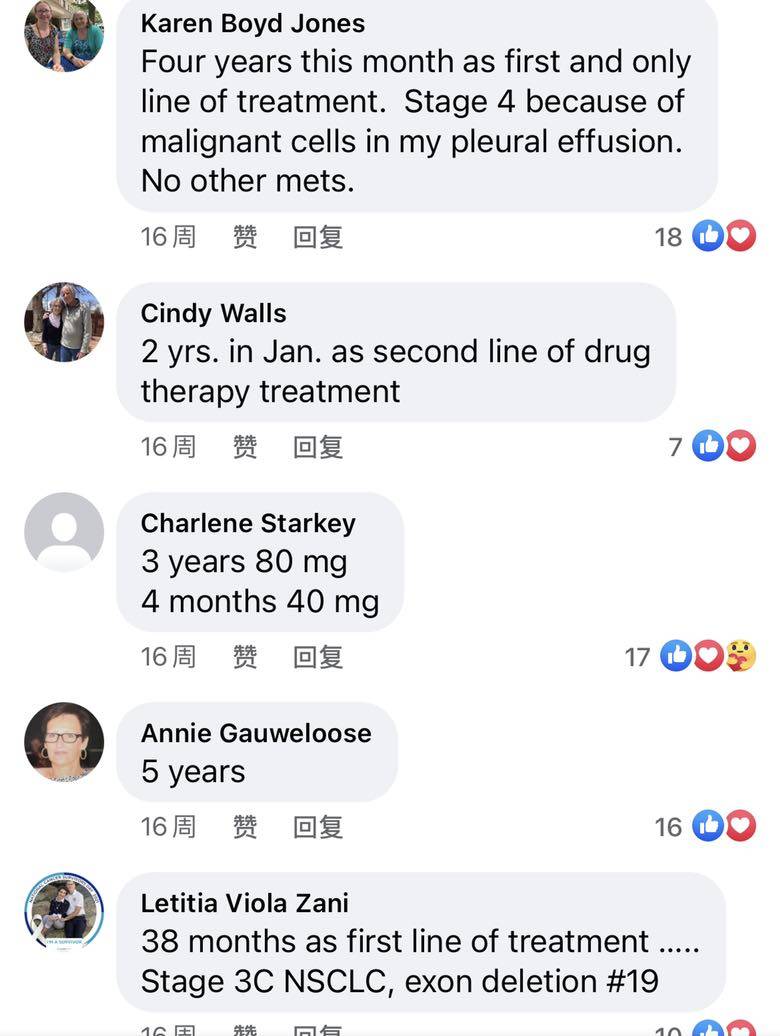Viewport: 780px width, 1036px height.
Task: Like Charlene Starkey's comment
Action: coord(245,657)
